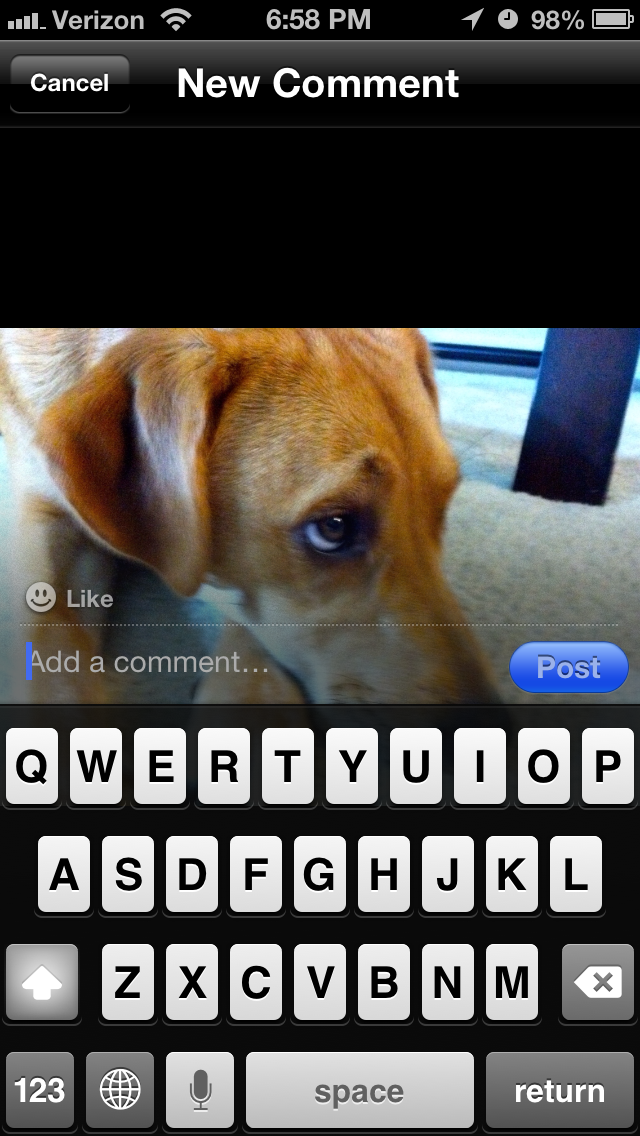Image resolution: width=640 pixels, height=1136 pixels.
Task: Post the comment
Action: click(568, 667)
